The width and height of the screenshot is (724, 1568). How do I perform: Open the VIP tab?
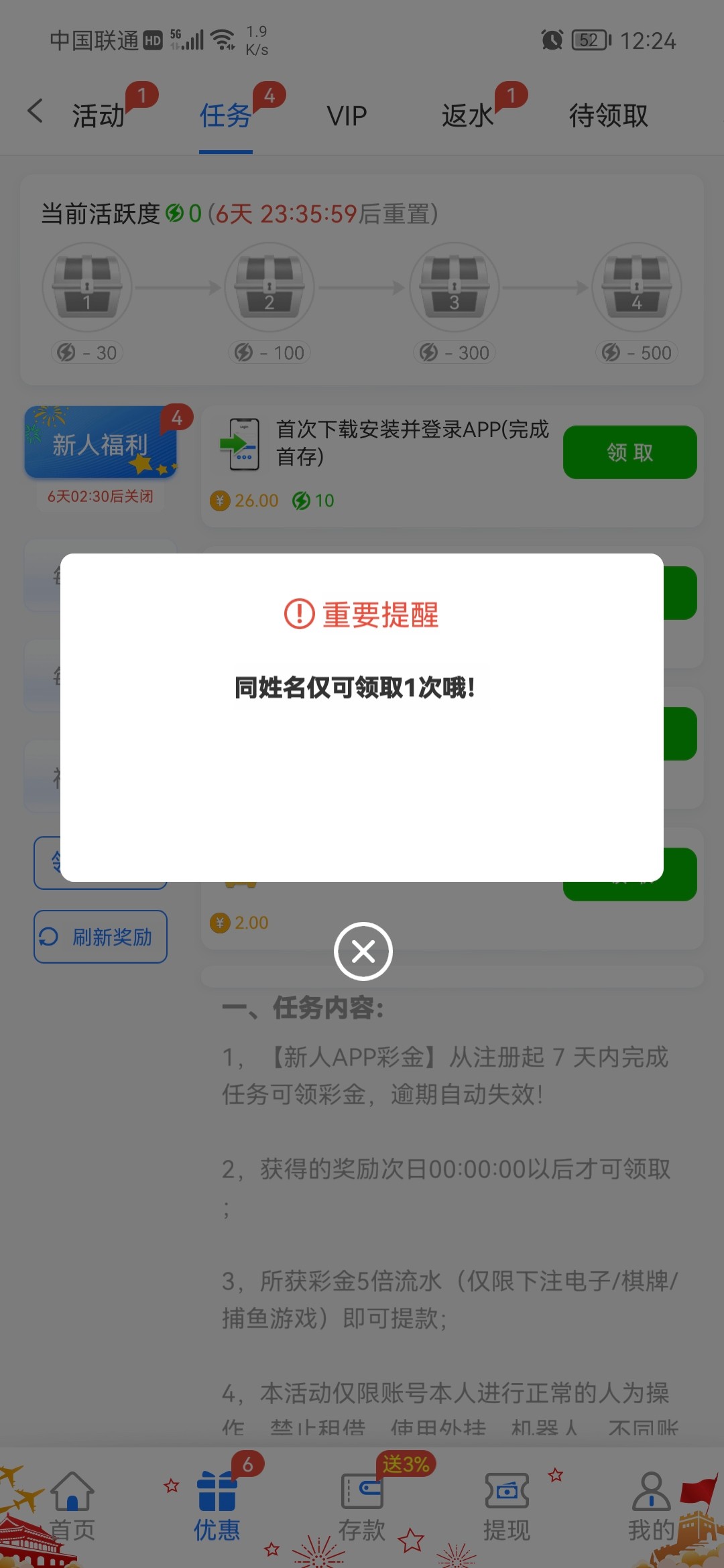pyautogui.click(x=347, y=115)
